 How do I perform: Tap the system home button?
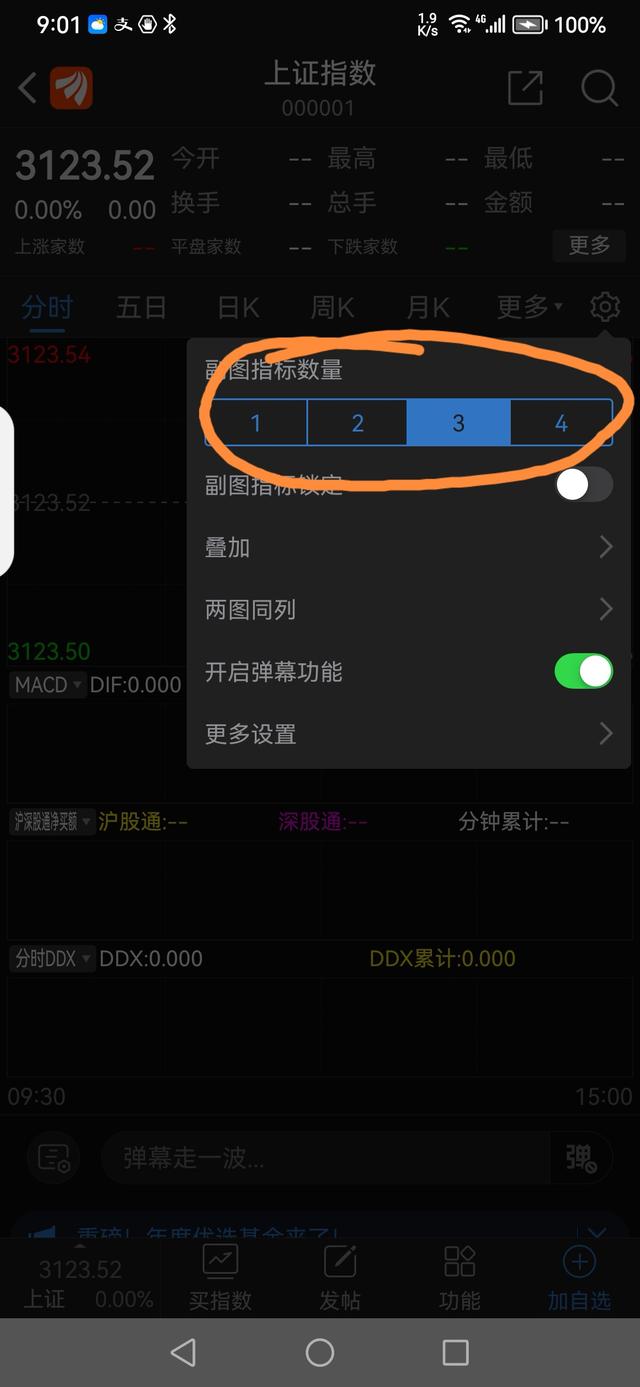(320, 1353)
